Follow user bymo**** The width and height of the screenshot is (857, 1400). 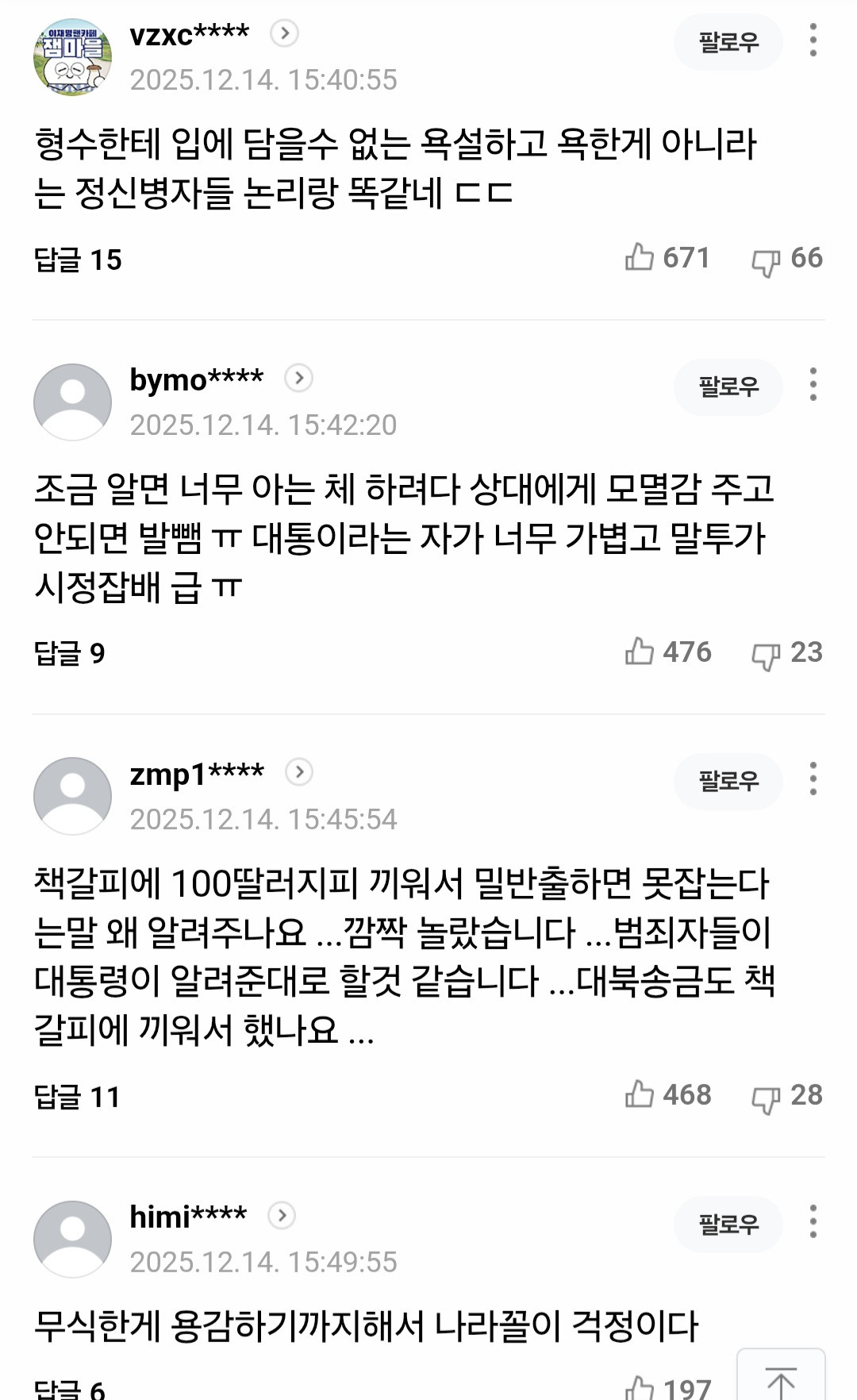click(728, 387)
